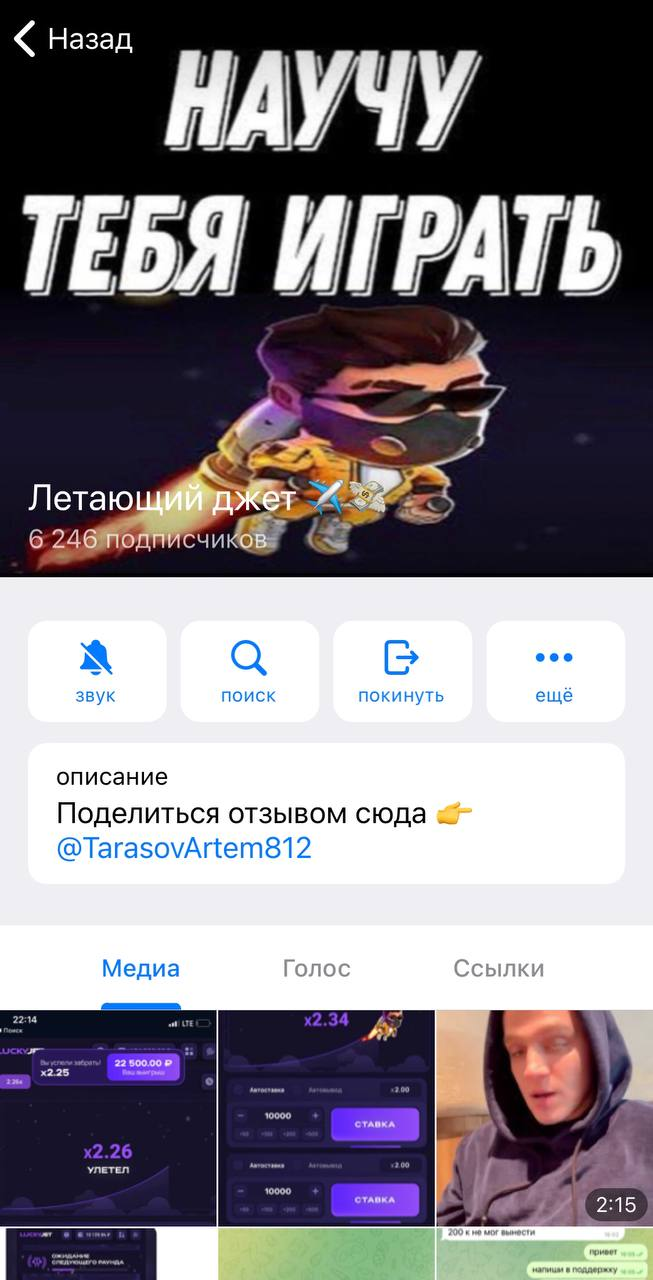This screenshot has width=653, height=1280.
Task: Switch to the Ссылки tab
Action: 498,968
